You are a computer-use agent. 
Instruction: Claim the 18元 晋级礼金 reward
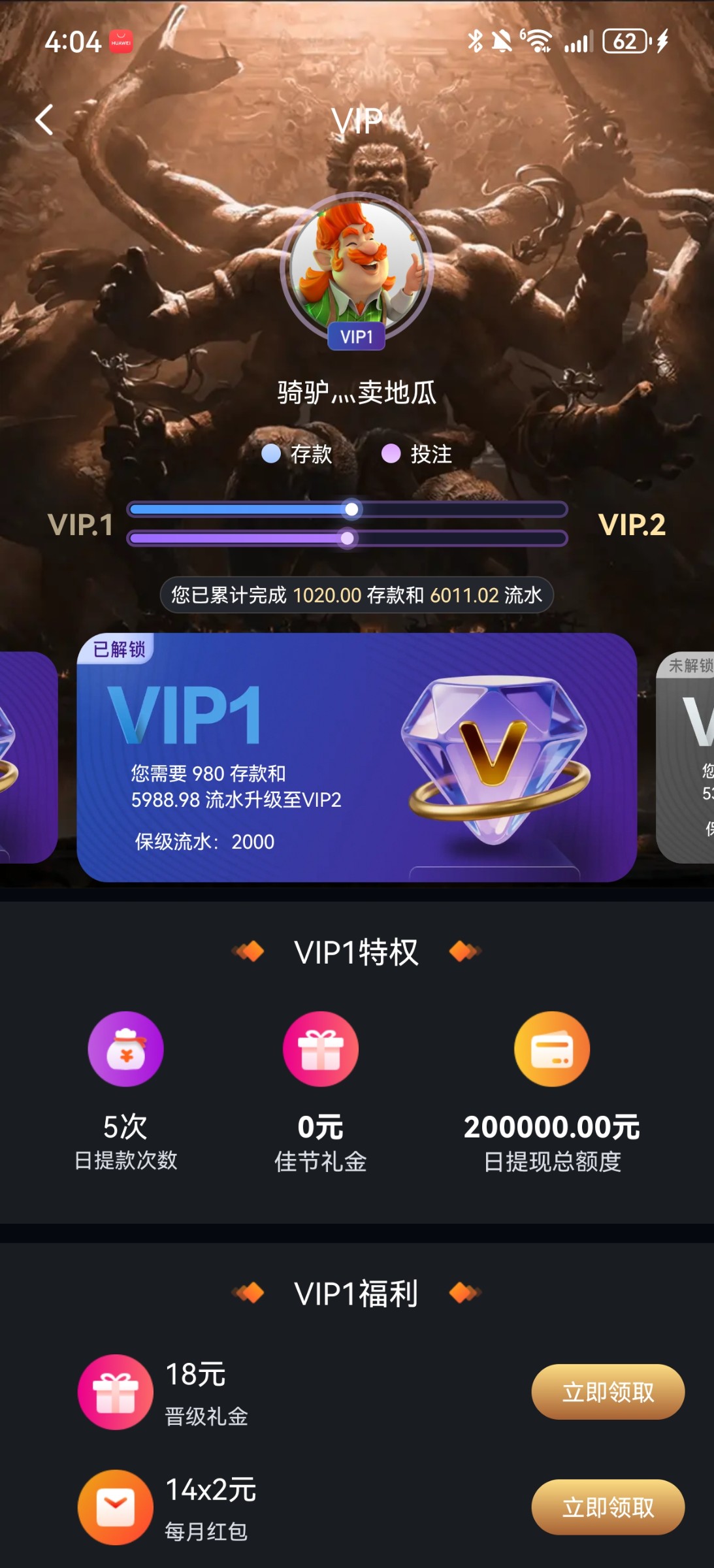point(607,1392)
